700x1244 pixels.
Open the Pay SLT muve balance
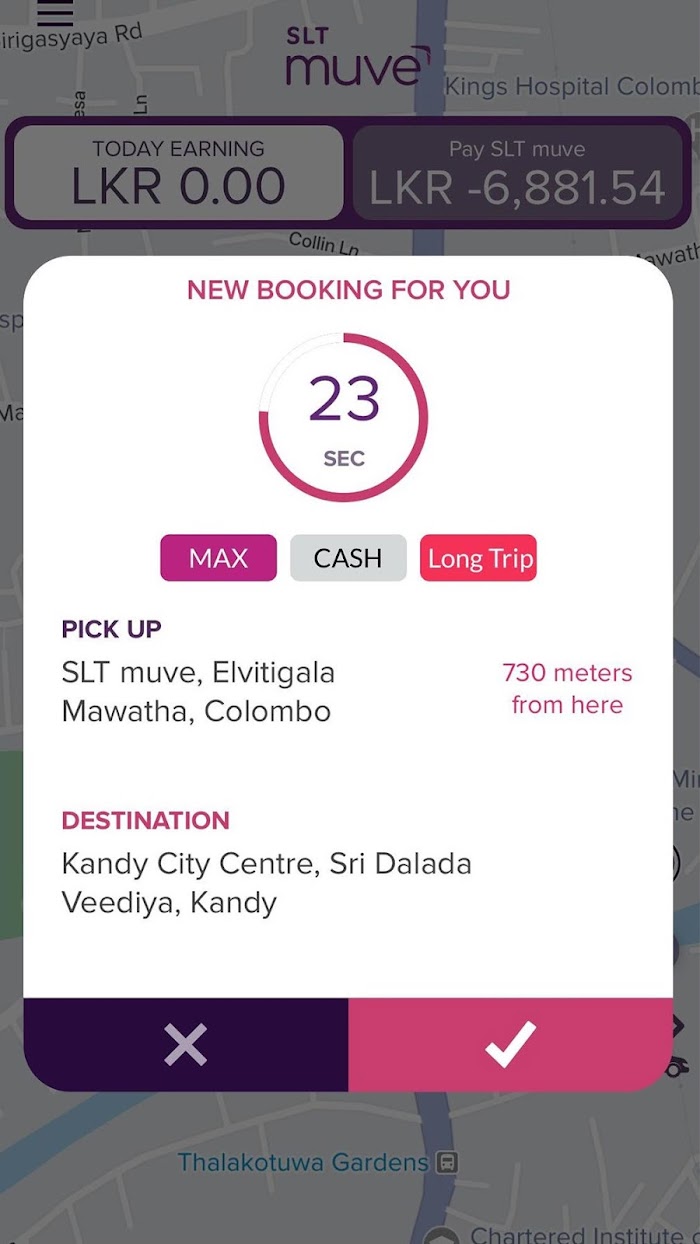[518, 173]
